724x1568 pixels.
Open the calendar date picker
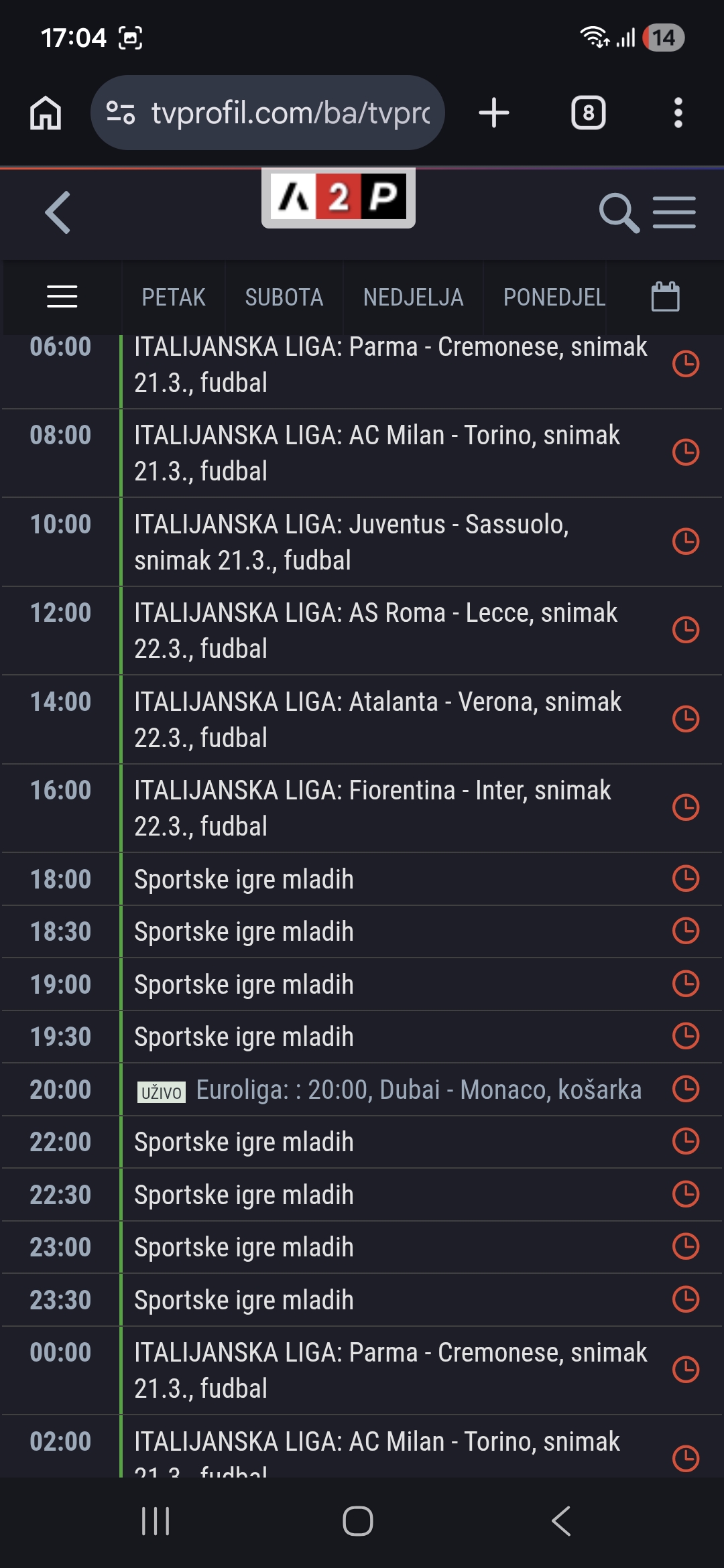666,296
